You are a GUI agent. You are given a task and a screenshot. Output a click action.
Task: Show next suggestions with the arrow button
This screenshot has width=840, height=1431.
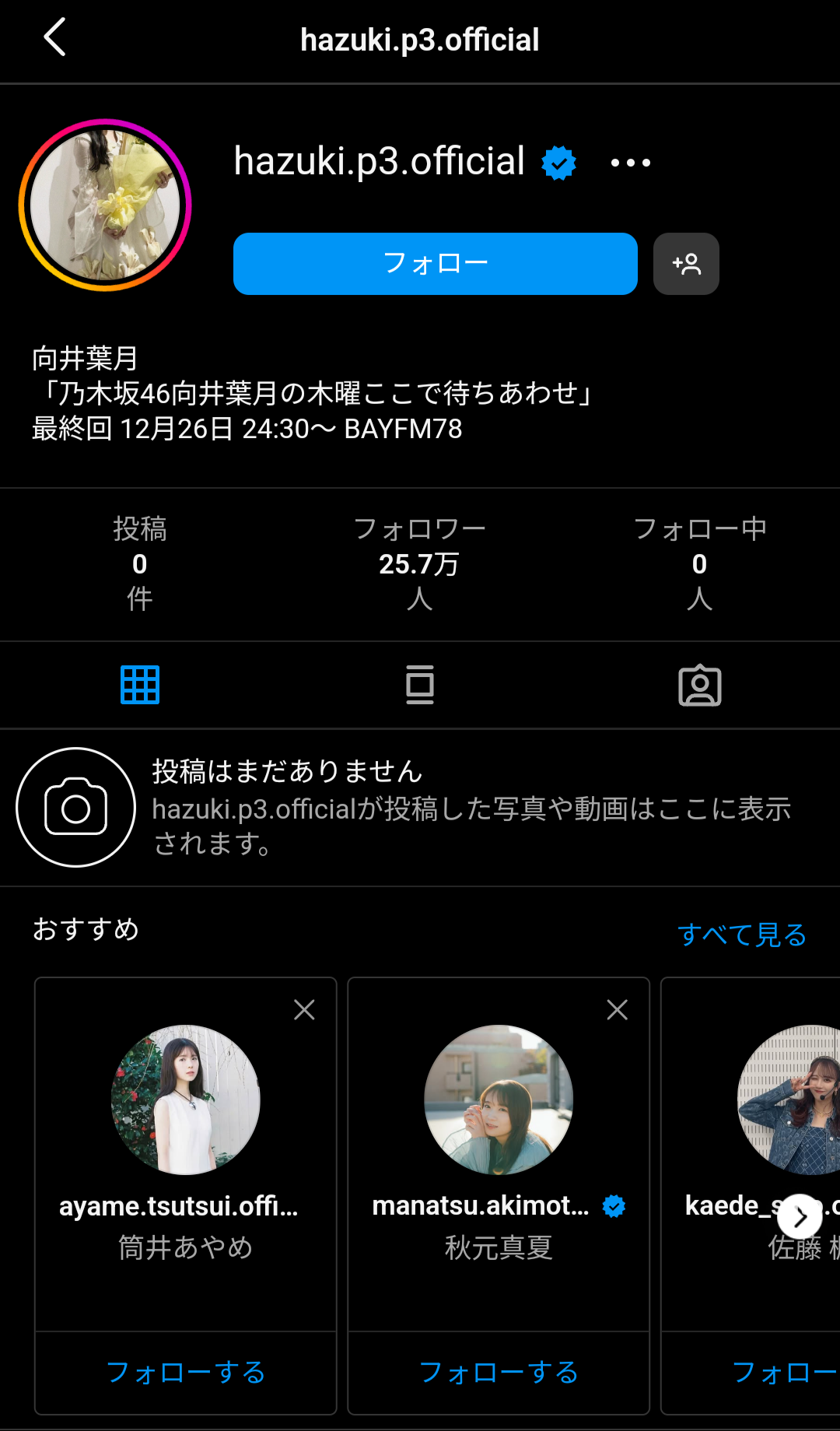click(x=800, y=1216)
